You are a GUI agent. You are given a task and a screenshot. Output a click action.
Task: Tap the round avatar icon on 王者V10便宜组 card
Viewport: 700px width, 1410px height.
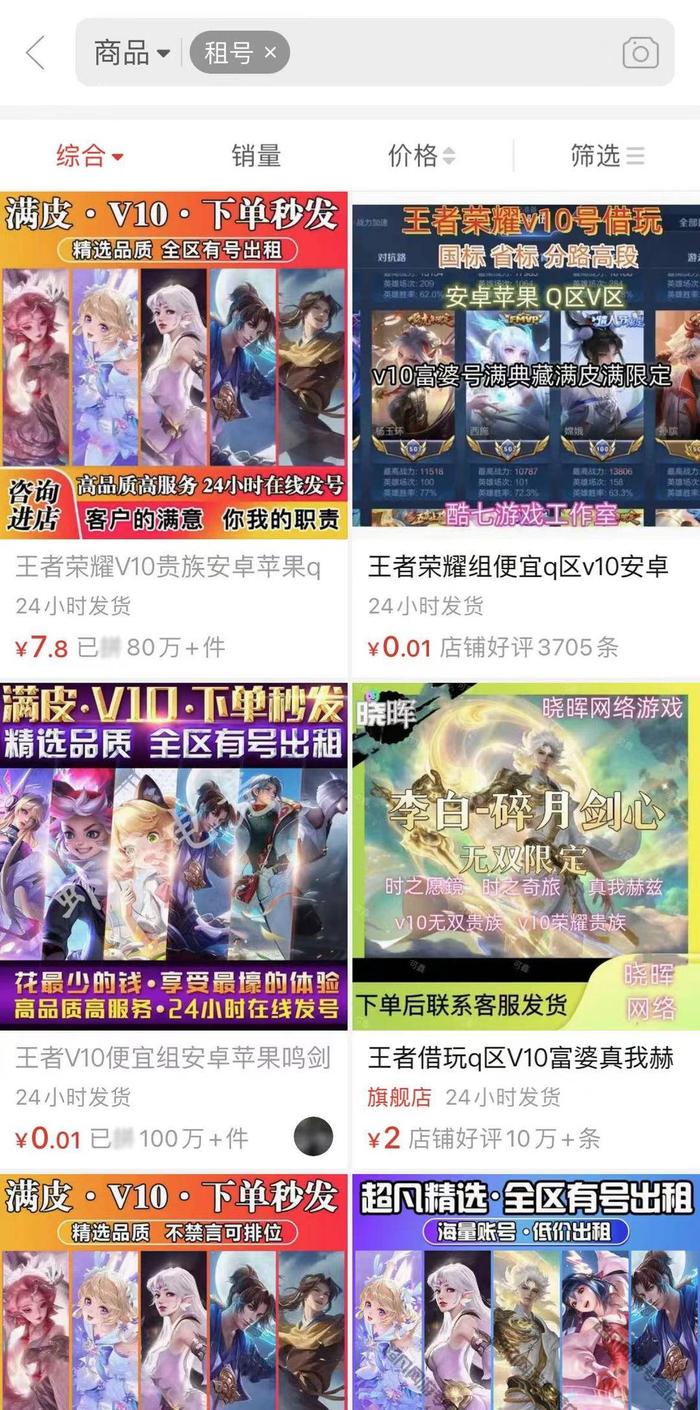click(313, 1138)
